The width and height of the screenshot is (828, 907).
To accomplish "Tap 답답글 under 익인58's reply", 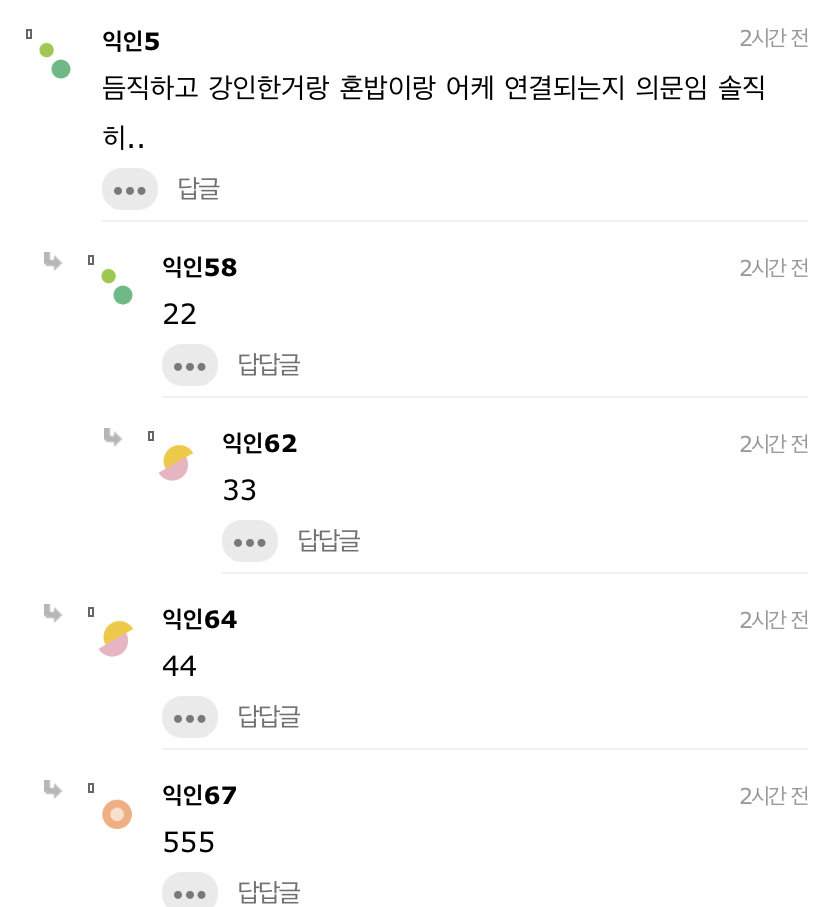I will tap(269, 365).
